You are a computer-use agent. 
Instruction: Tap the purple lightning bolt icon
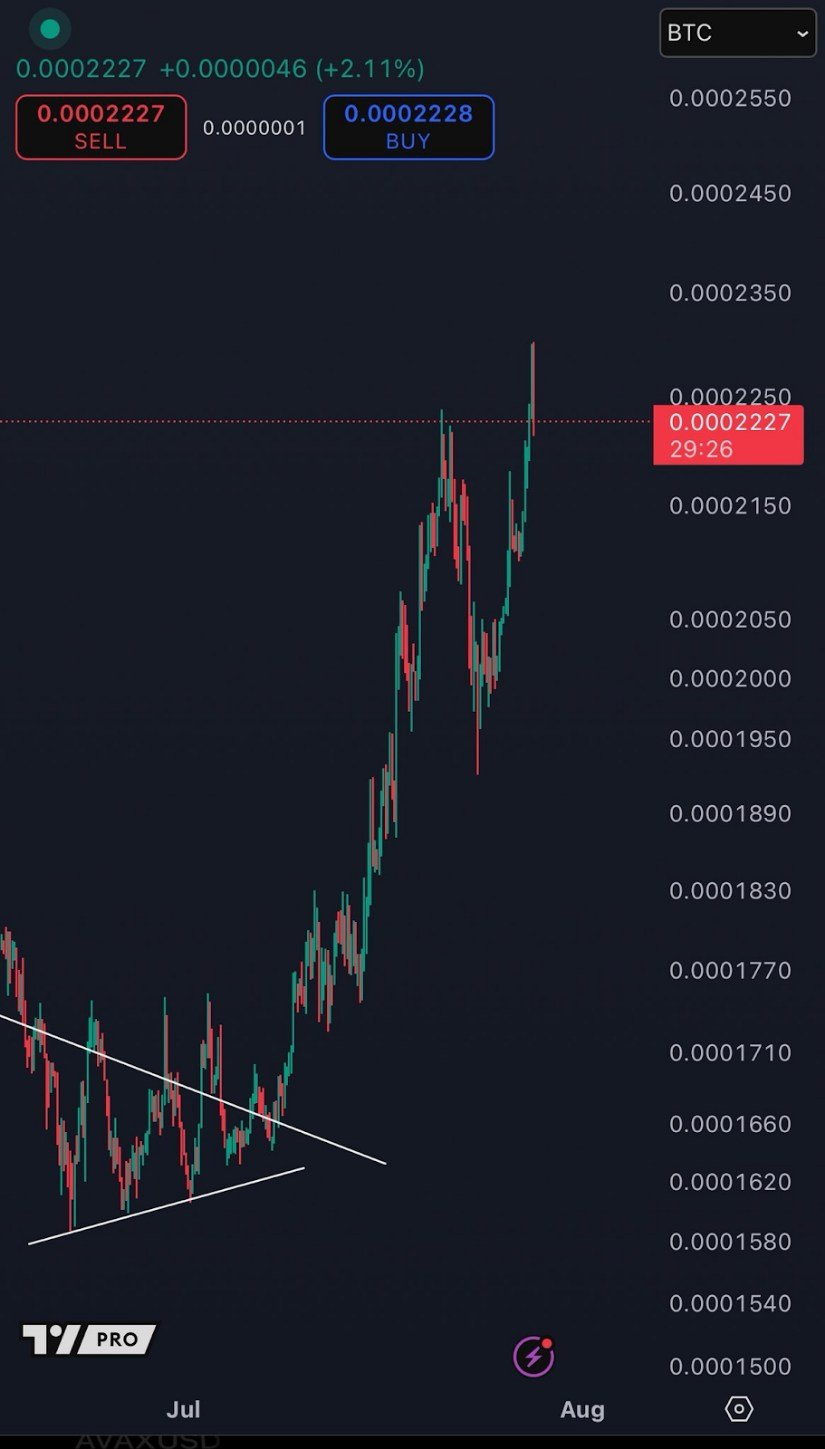pos(533,1356)
